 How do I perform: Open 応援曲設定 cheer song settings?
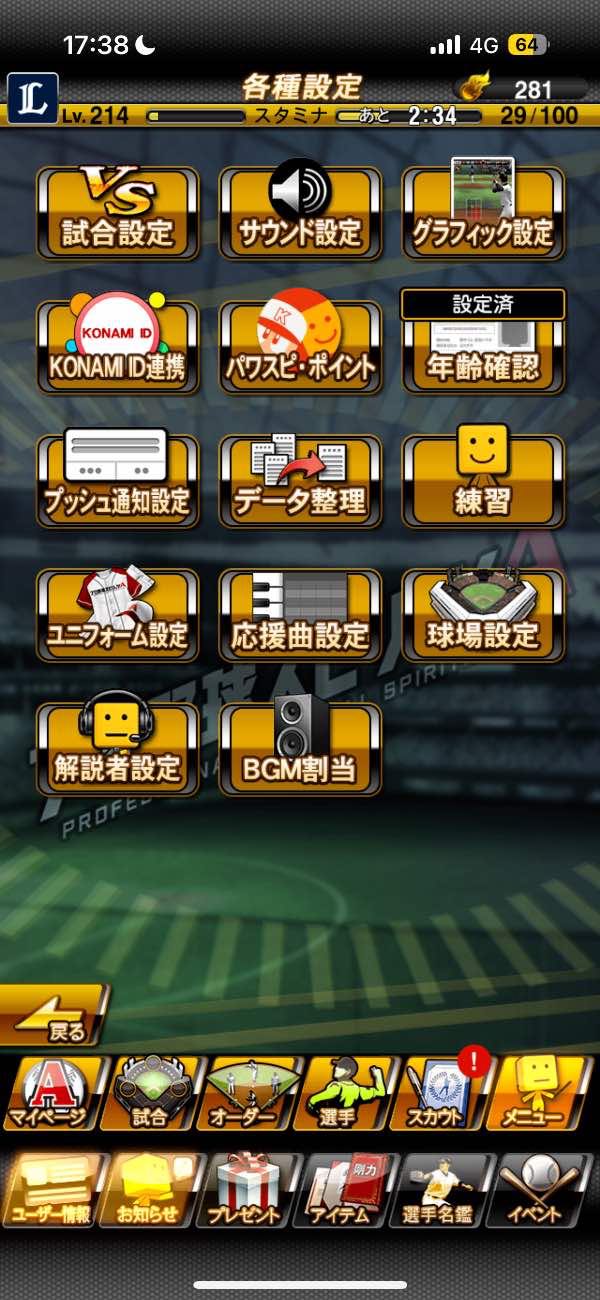(300, 615)
